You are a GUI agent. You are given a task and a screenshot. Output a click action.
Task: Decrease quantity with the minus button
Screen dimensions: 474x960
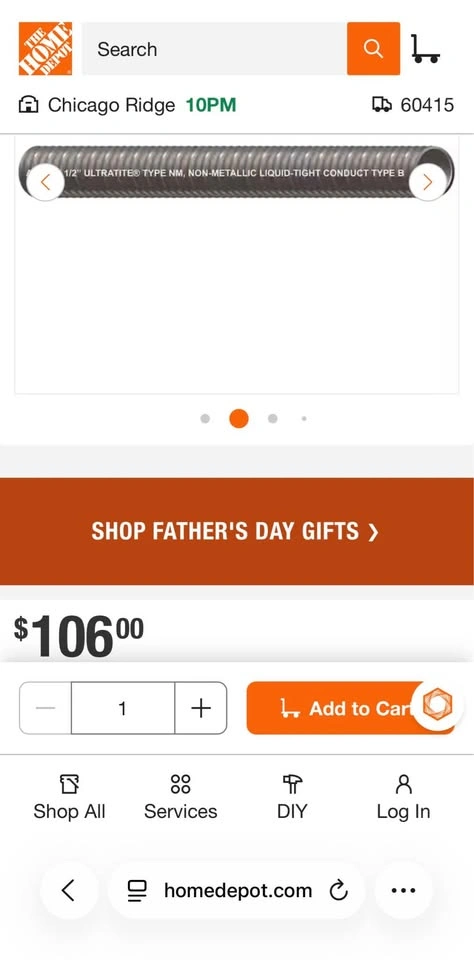coord(45,708)
